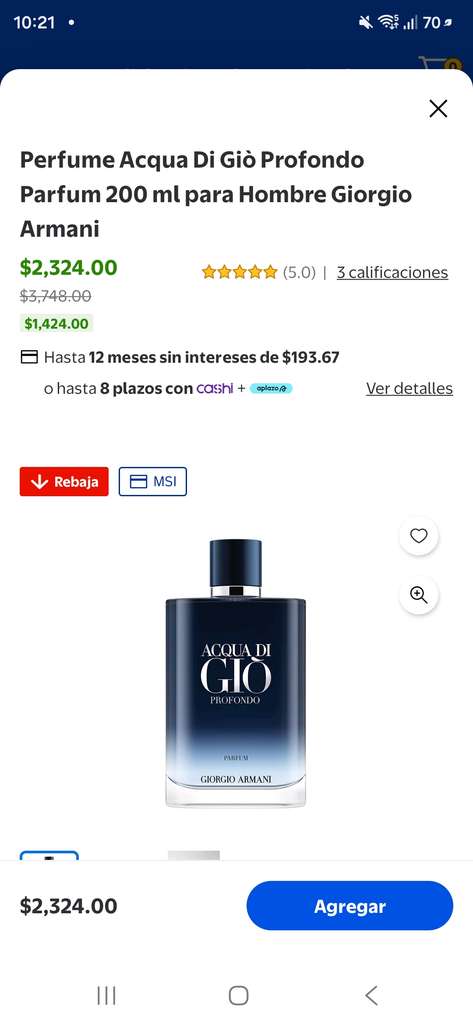The image size is (473, 1024).
Task: Go to the home screen
Action: click(238, 995)
